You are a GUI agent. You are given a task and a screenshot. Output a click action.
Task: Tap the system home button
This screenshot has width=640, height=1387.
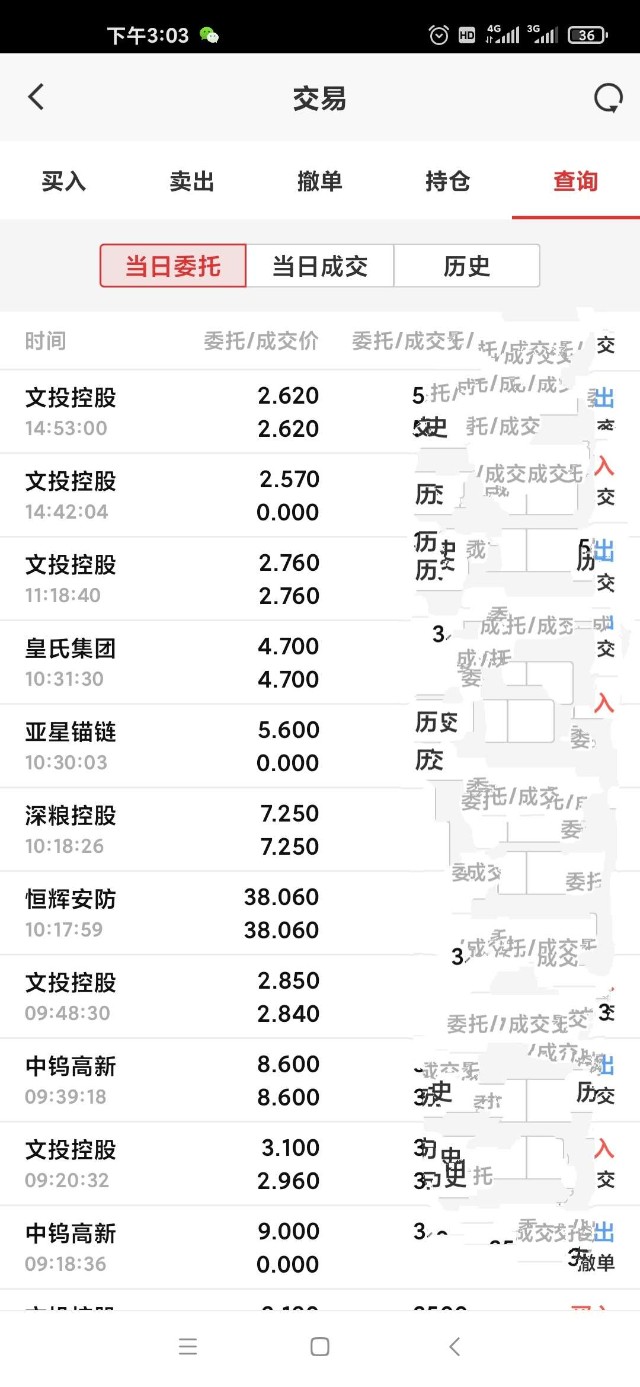point(320,1347)
